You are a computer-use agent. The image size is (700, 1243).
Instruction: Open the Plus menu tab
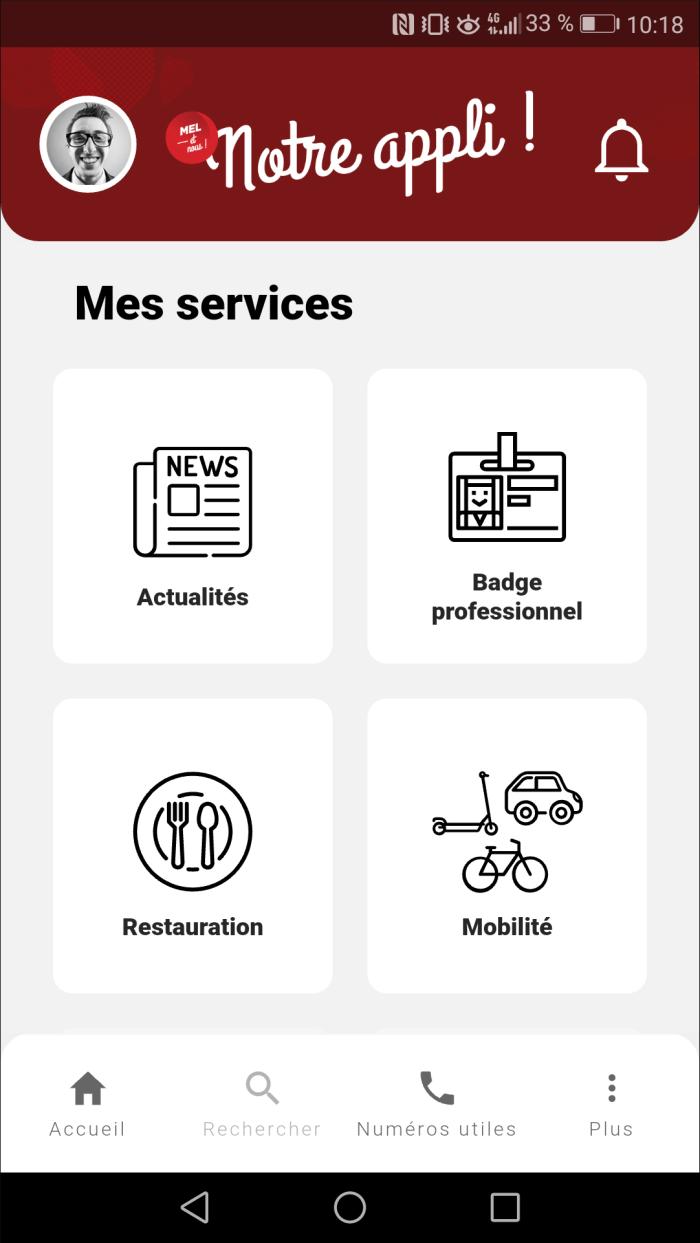click(x=611, y=1104)
